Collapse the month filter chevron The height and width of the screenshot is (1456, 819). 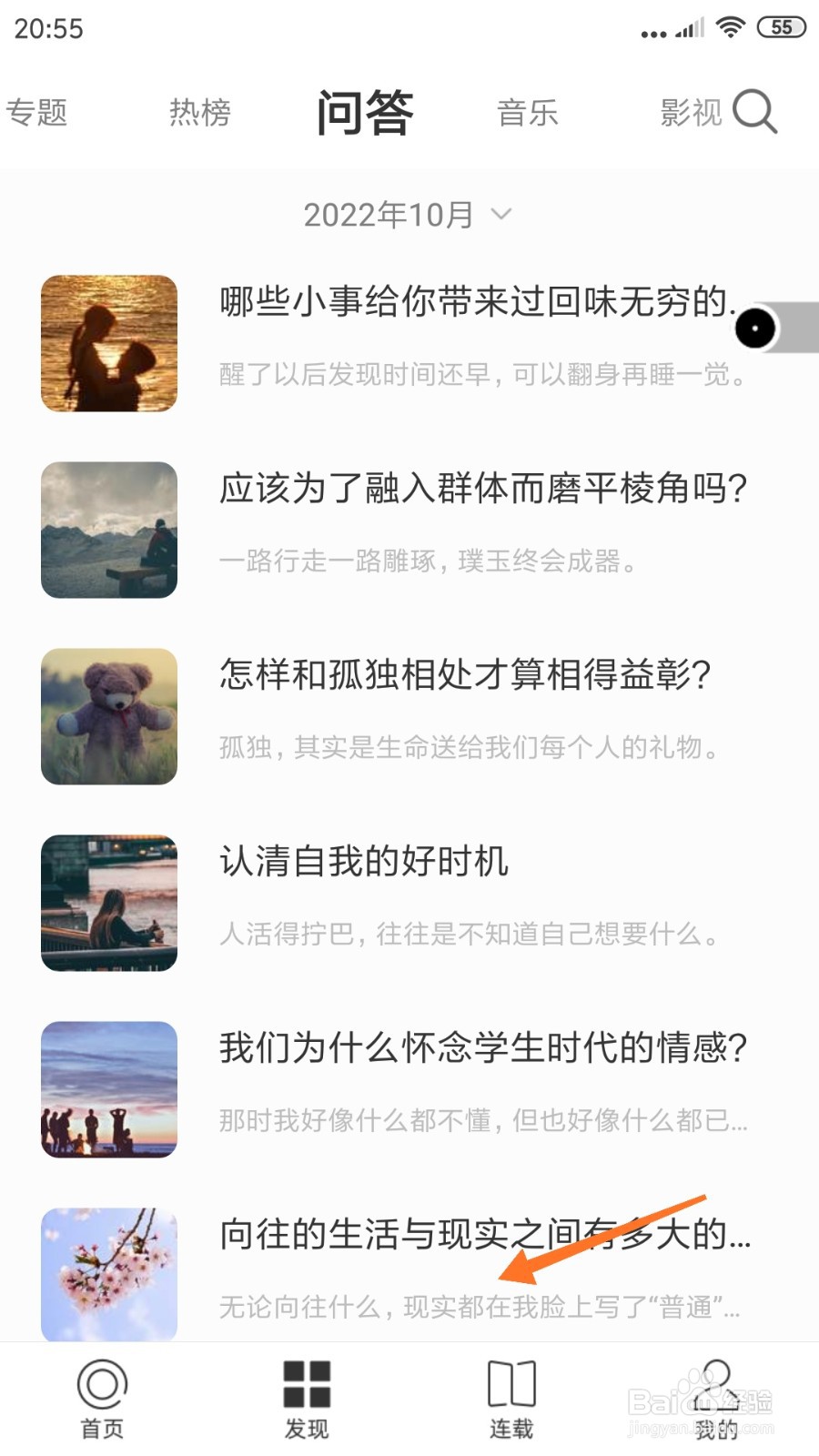[500, 217]
